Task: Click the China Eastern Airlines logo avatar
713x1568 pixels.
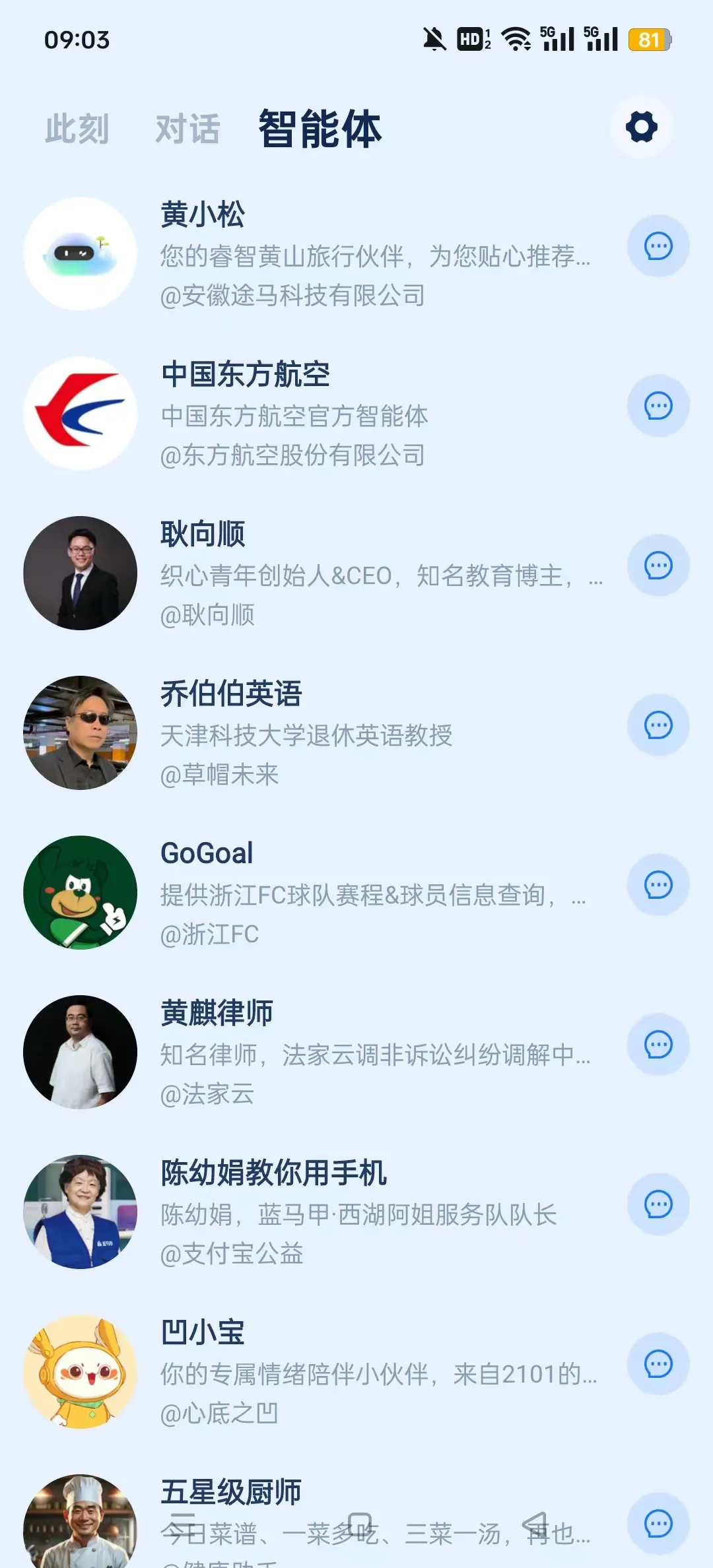Action: (x=79, y=407)
